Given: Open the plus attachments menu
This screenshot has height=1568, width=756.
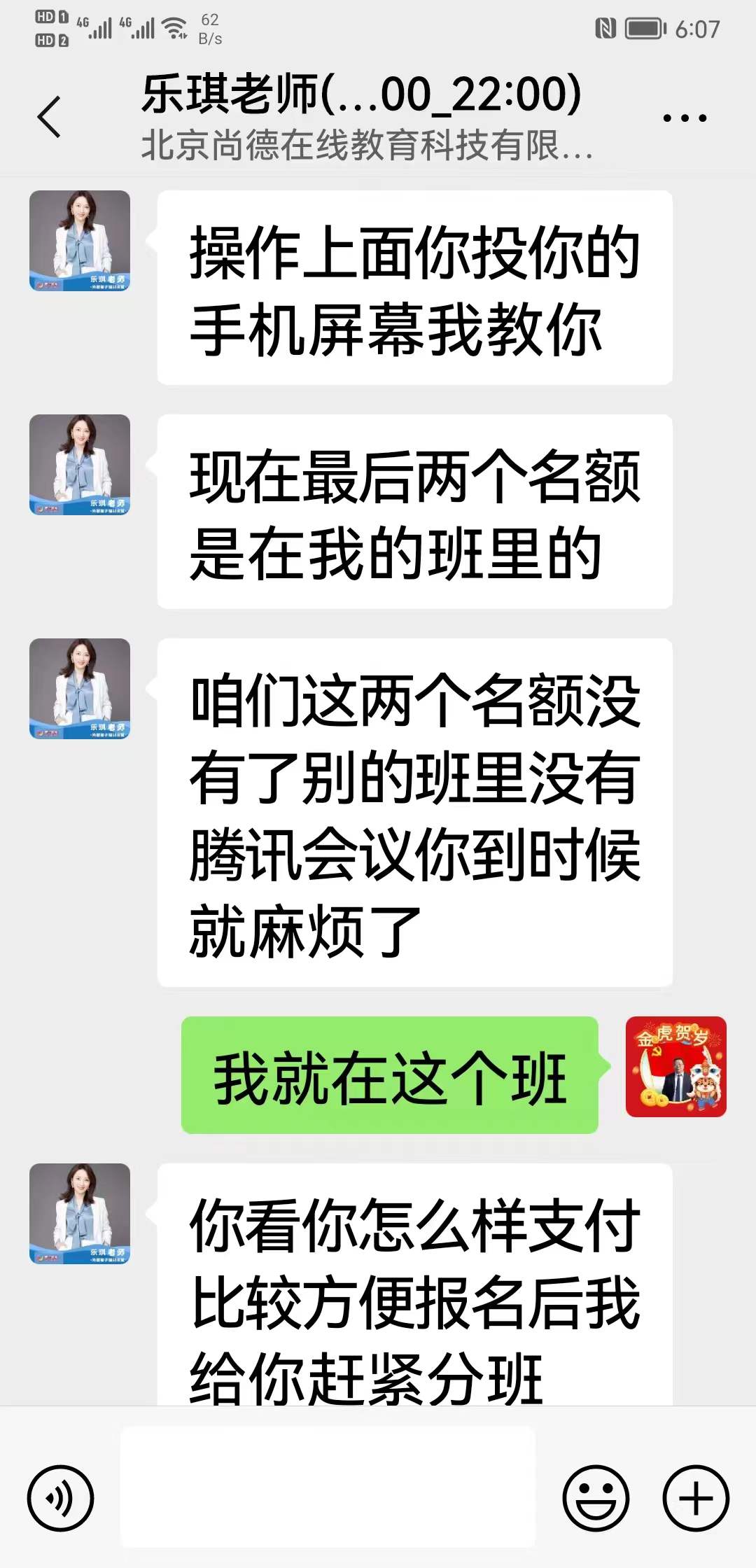Looking at the screenshot, I should coord(696,1498).
